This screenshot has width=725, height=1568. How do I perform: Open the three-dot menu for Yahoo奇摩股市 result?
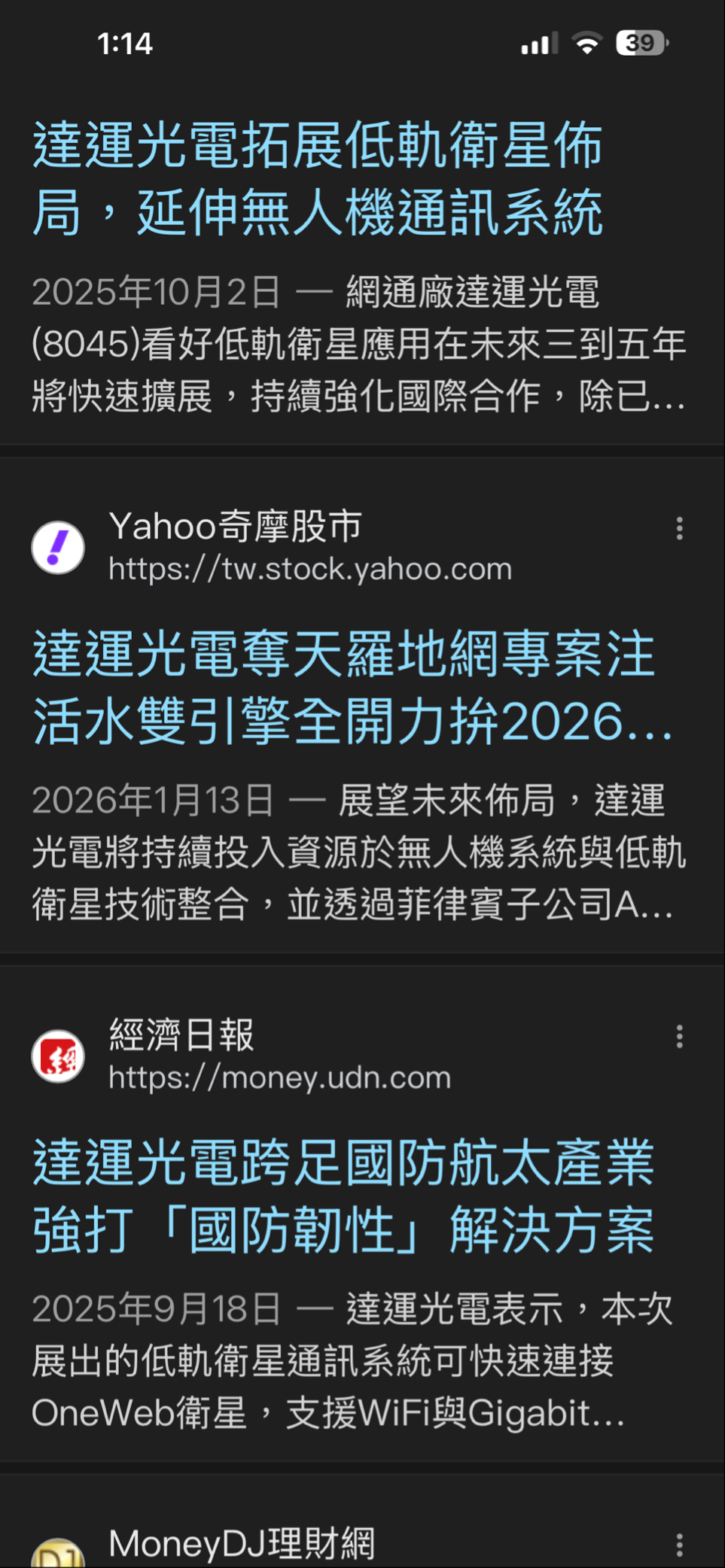[680, 529]
